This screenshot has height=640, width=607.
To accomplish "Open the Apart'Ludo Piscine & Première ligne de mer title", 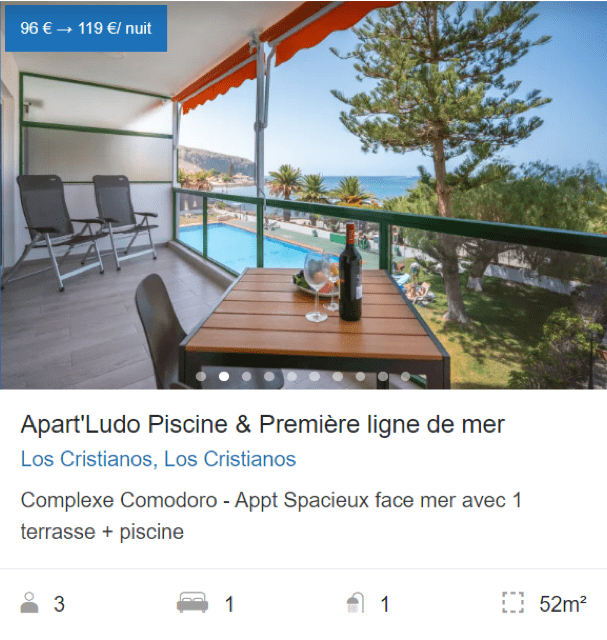I will 262,424.
